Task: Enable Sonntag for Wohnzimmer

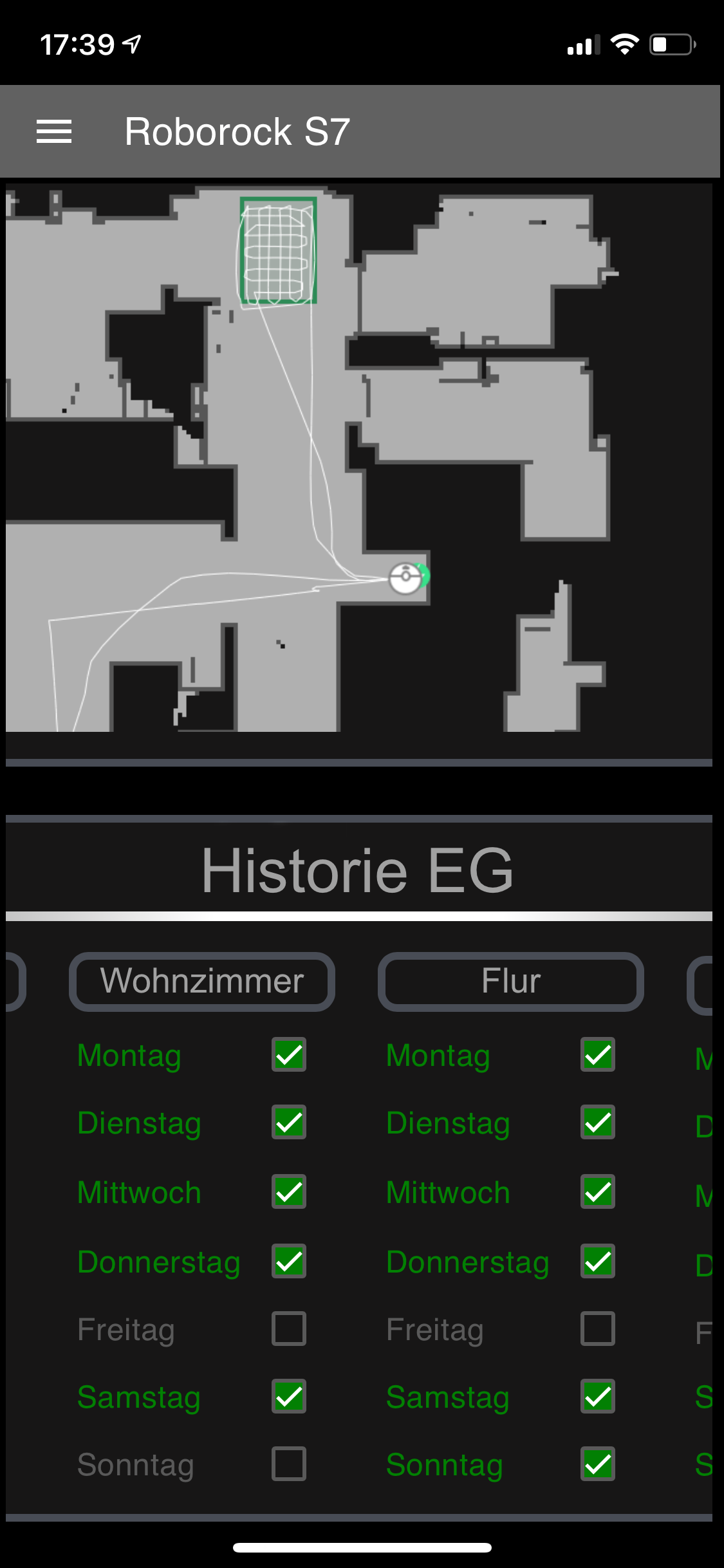Action: click(289, 1464)
